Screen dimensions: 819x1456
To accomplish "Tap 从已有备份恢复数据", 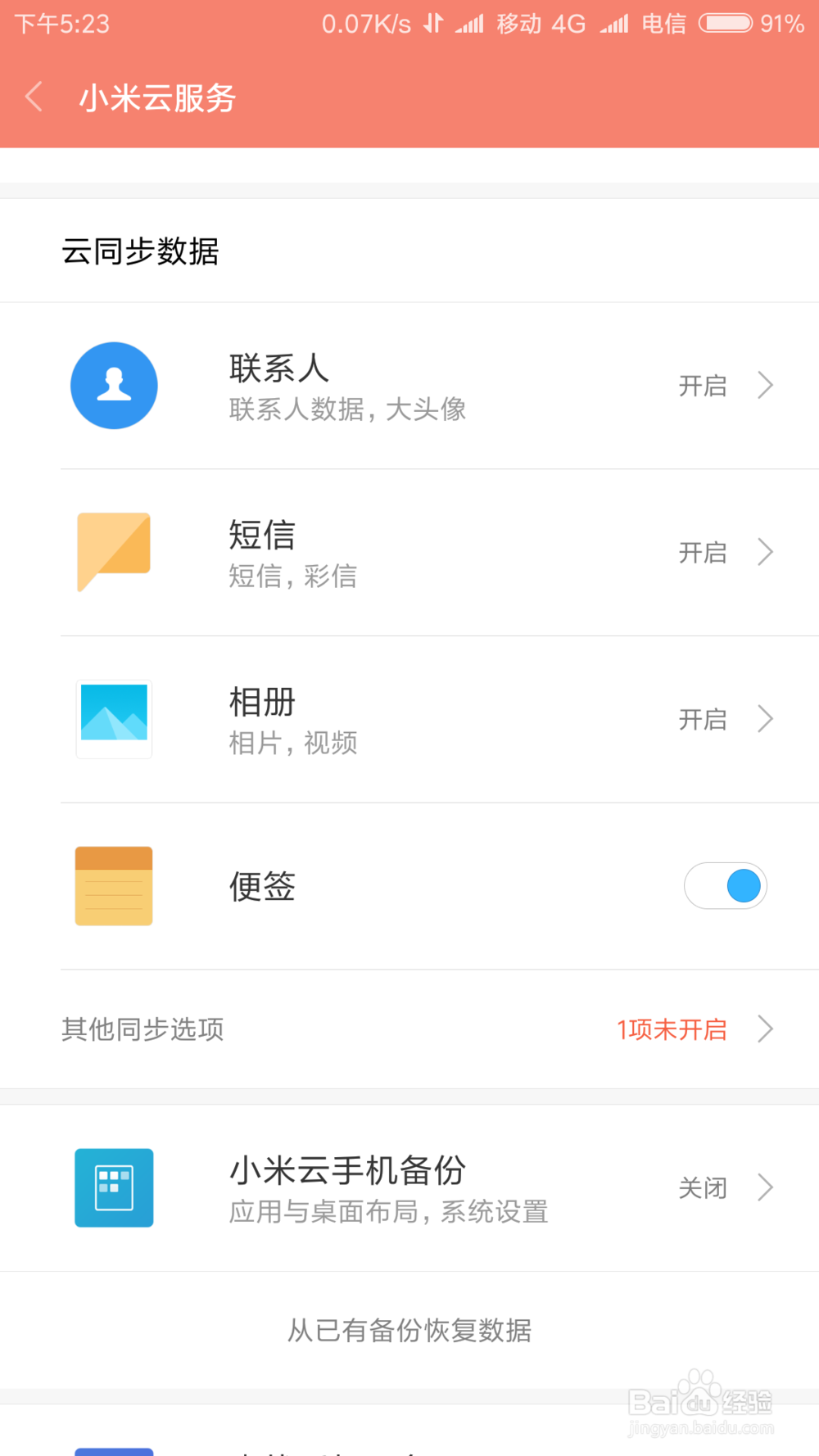I will pos(409,1331).
